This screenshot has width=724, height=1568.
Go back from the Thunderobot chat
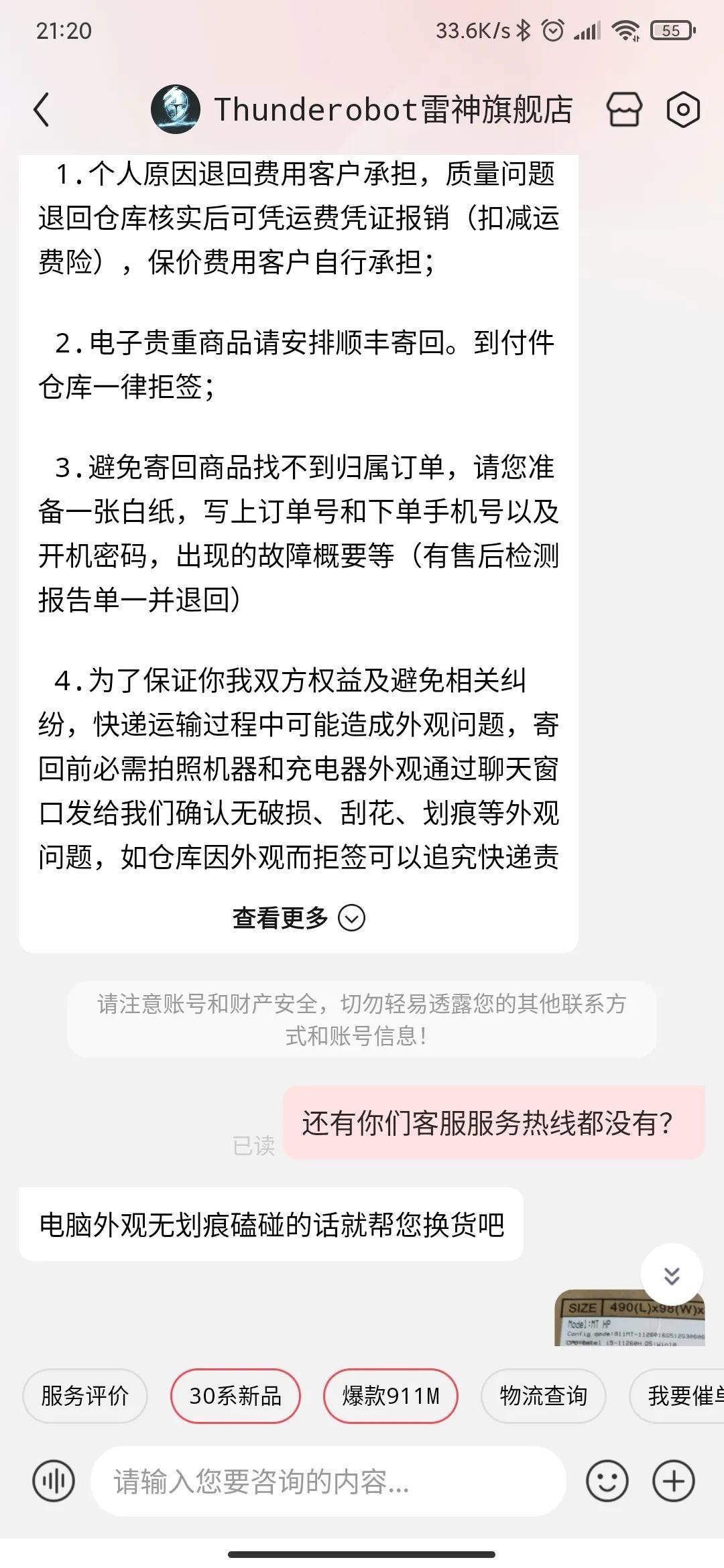pyautogui.click(x=42, y=109)
